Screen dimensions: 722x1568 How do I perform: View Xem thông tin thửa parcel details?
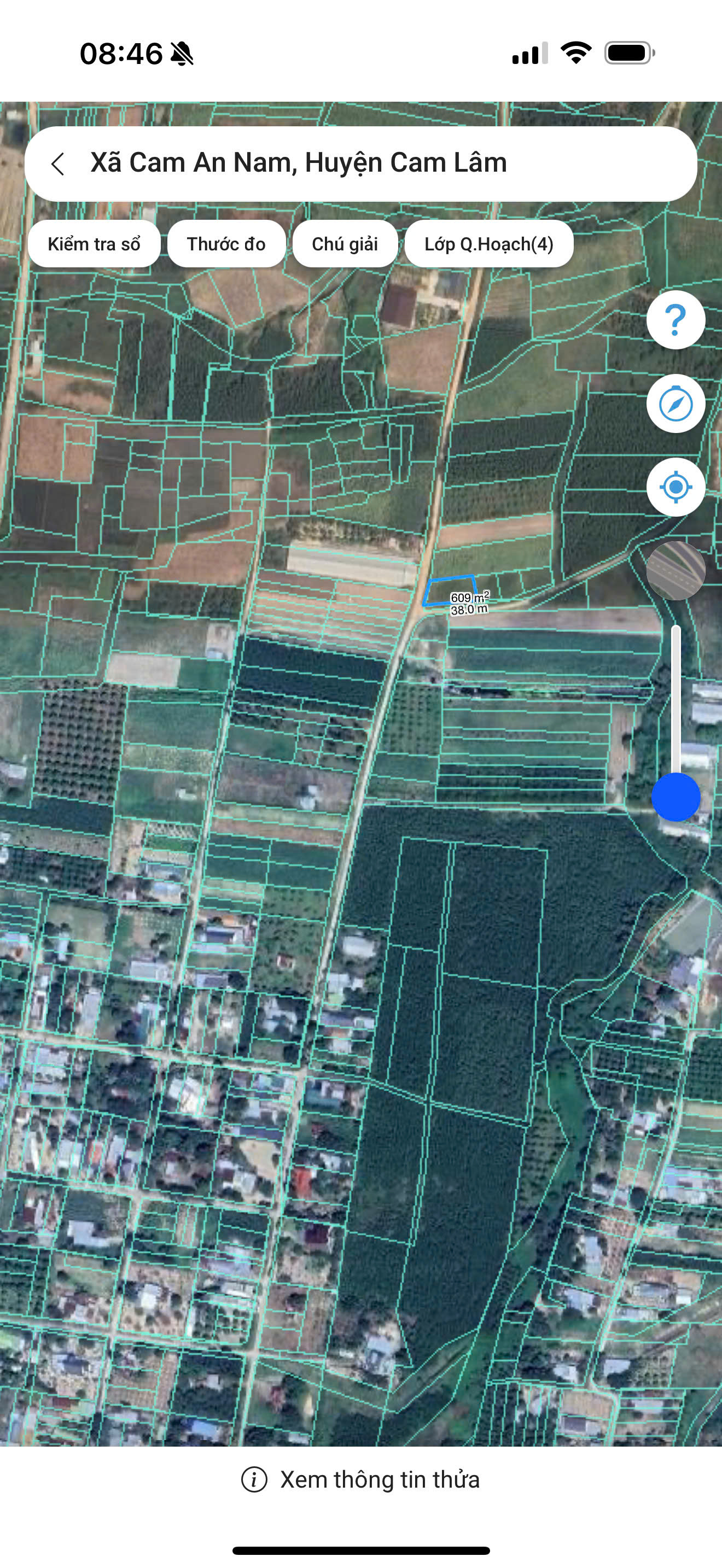pyautogui.click(x=361, y=1480)
